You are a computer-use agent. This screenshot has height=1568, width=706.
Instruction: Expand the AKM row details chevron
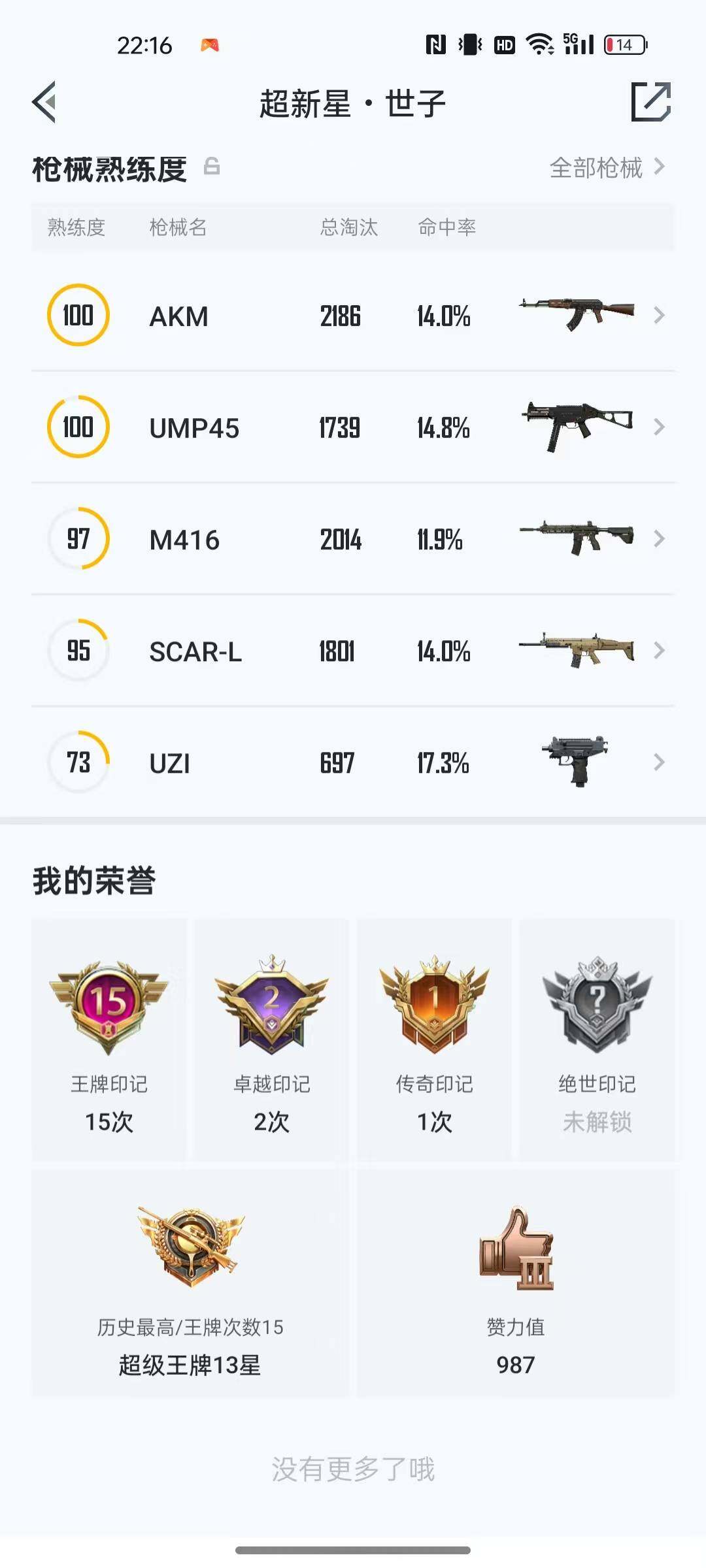tap(660, 316)
